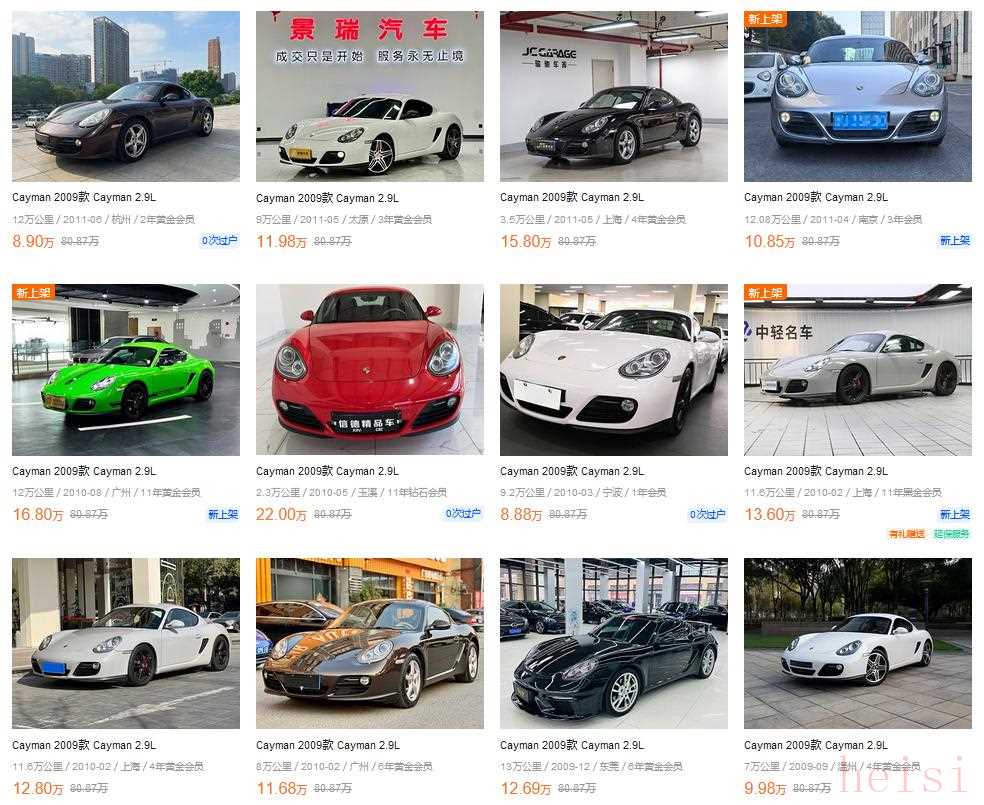The width and height of the screenshot is (984, 805).
Task: View the red Cayman priced 22.00万
Action: pyautogui.click(x=369, y=370)
